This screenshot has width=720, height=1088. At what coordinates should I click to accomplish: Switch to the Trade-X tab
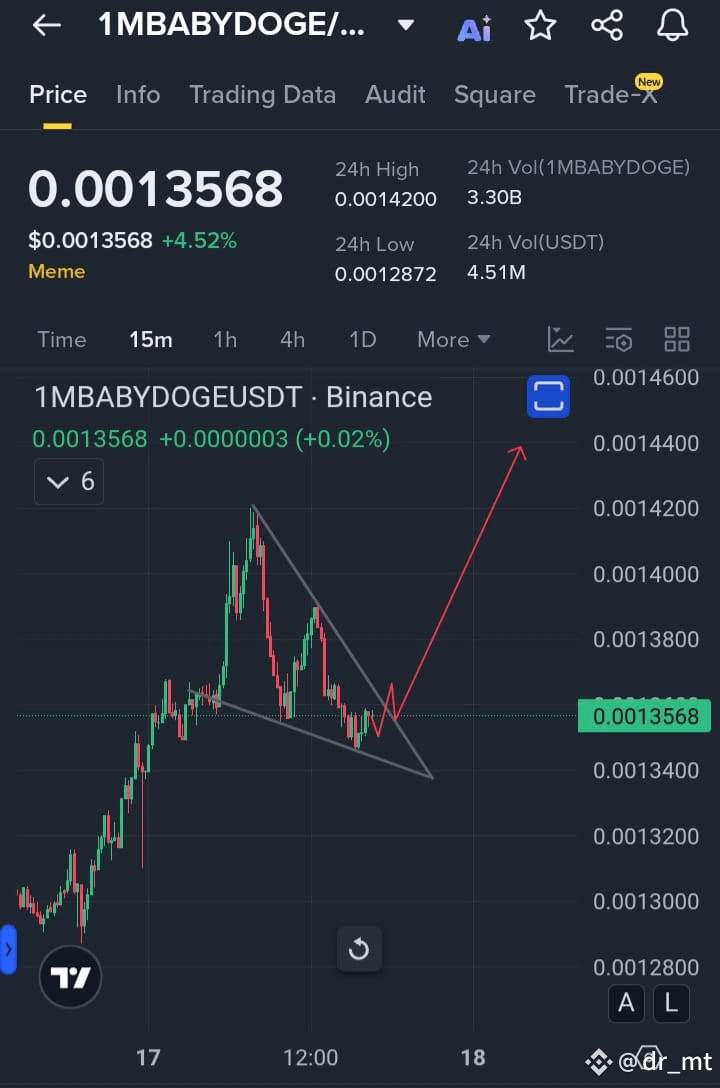click(610, 95)
